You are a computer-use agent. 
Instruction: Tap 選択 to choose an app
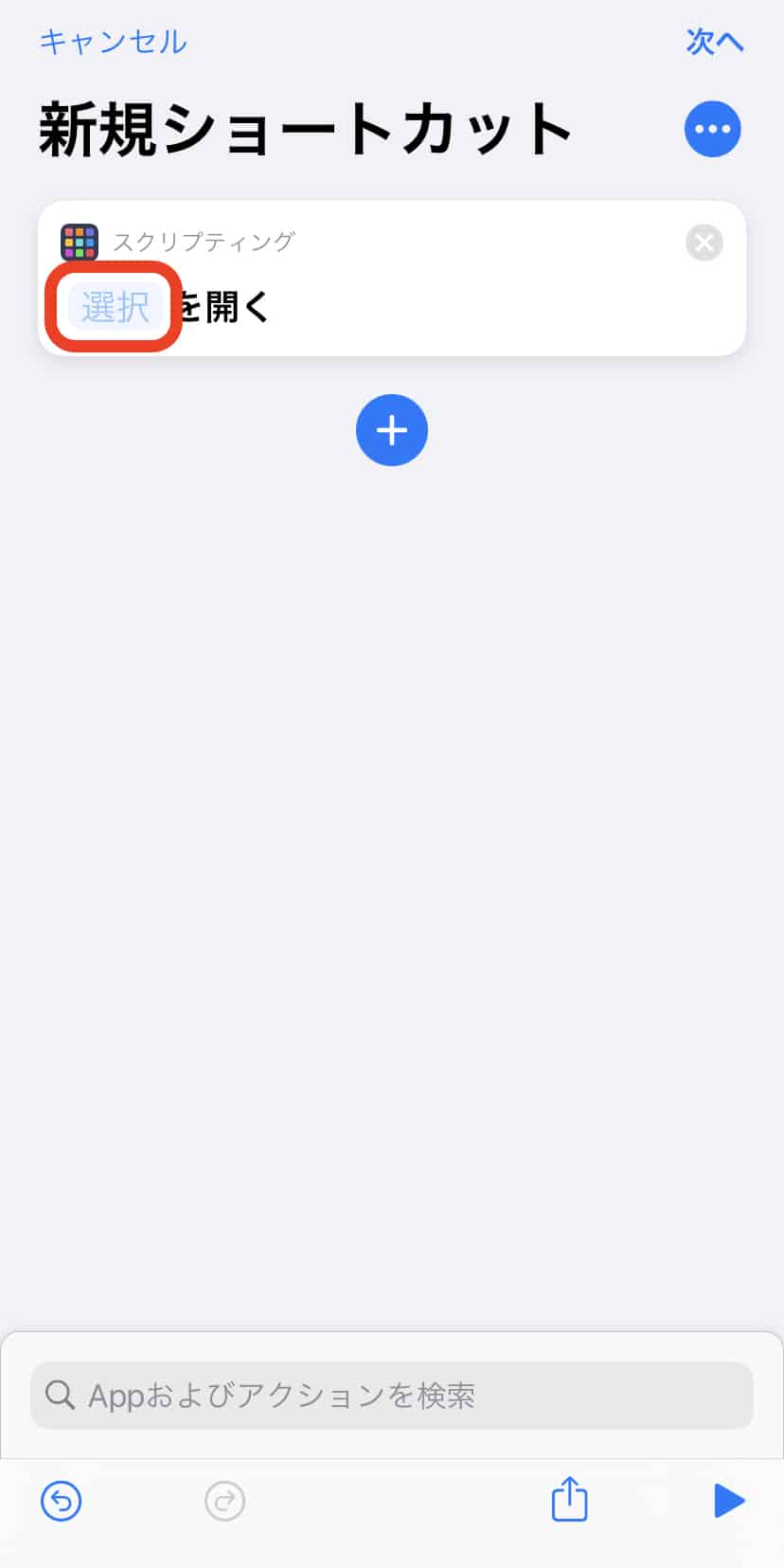point(115,307)
